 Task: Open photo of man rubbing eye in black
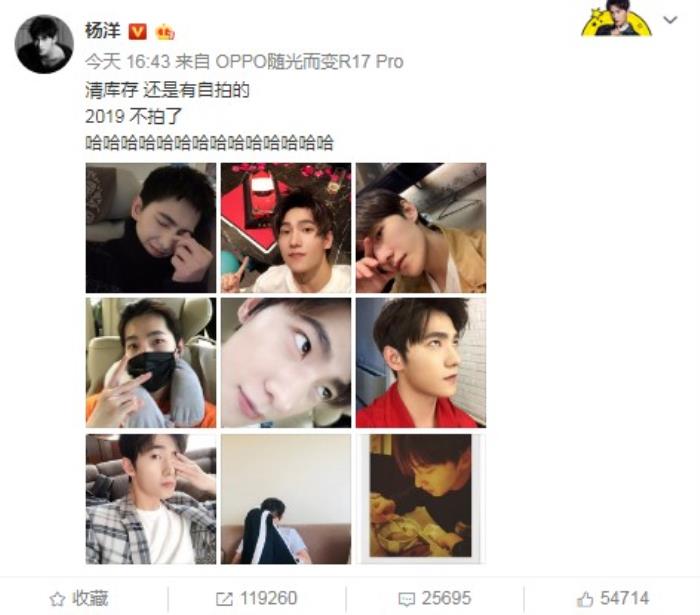pyautogui.click(x=151, y=228)
